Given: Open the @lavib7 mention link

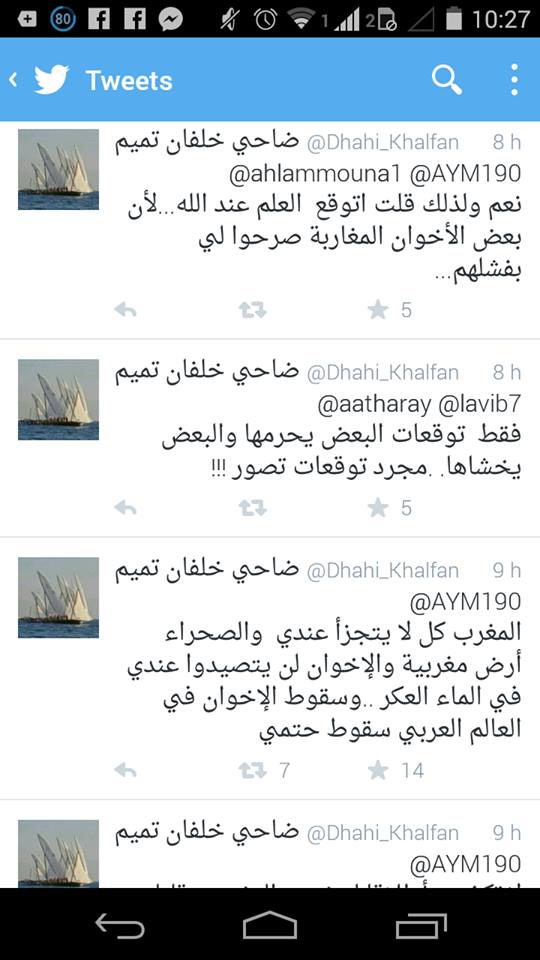Looking at the screenshot, I should click(x=478, y=404).
